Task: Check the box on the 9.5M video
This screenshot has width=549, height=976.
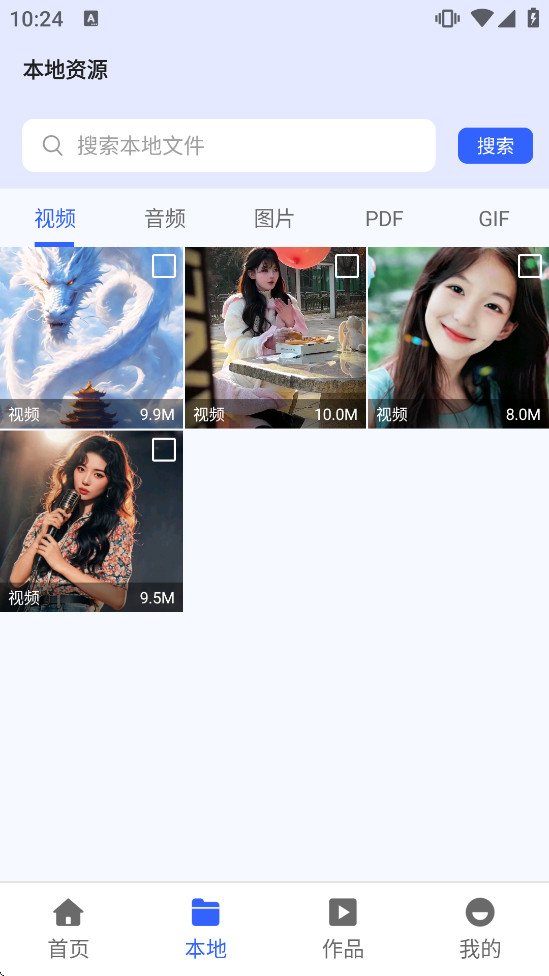Action: [164, 449]
